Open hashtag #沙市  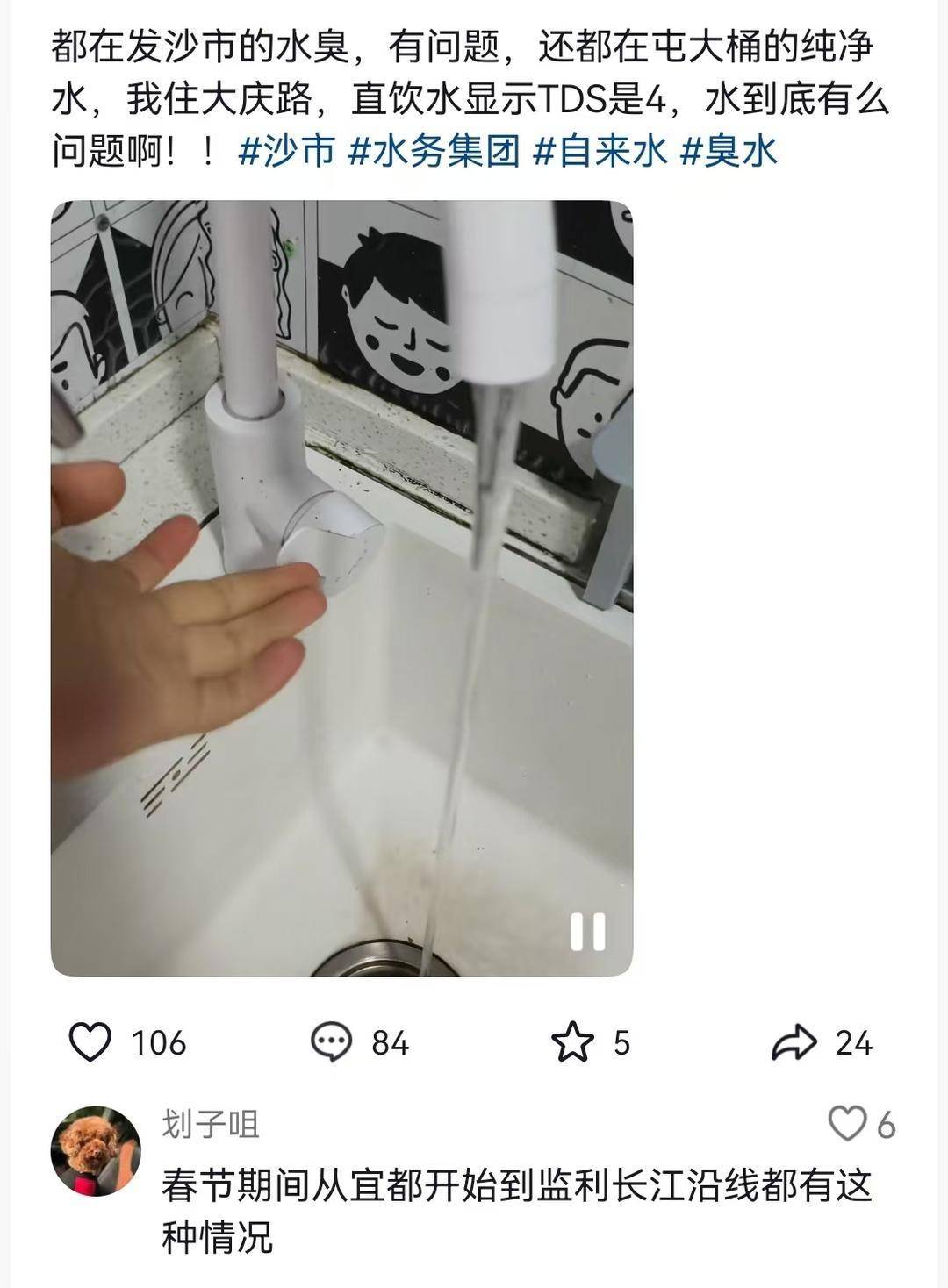point(286,152)
